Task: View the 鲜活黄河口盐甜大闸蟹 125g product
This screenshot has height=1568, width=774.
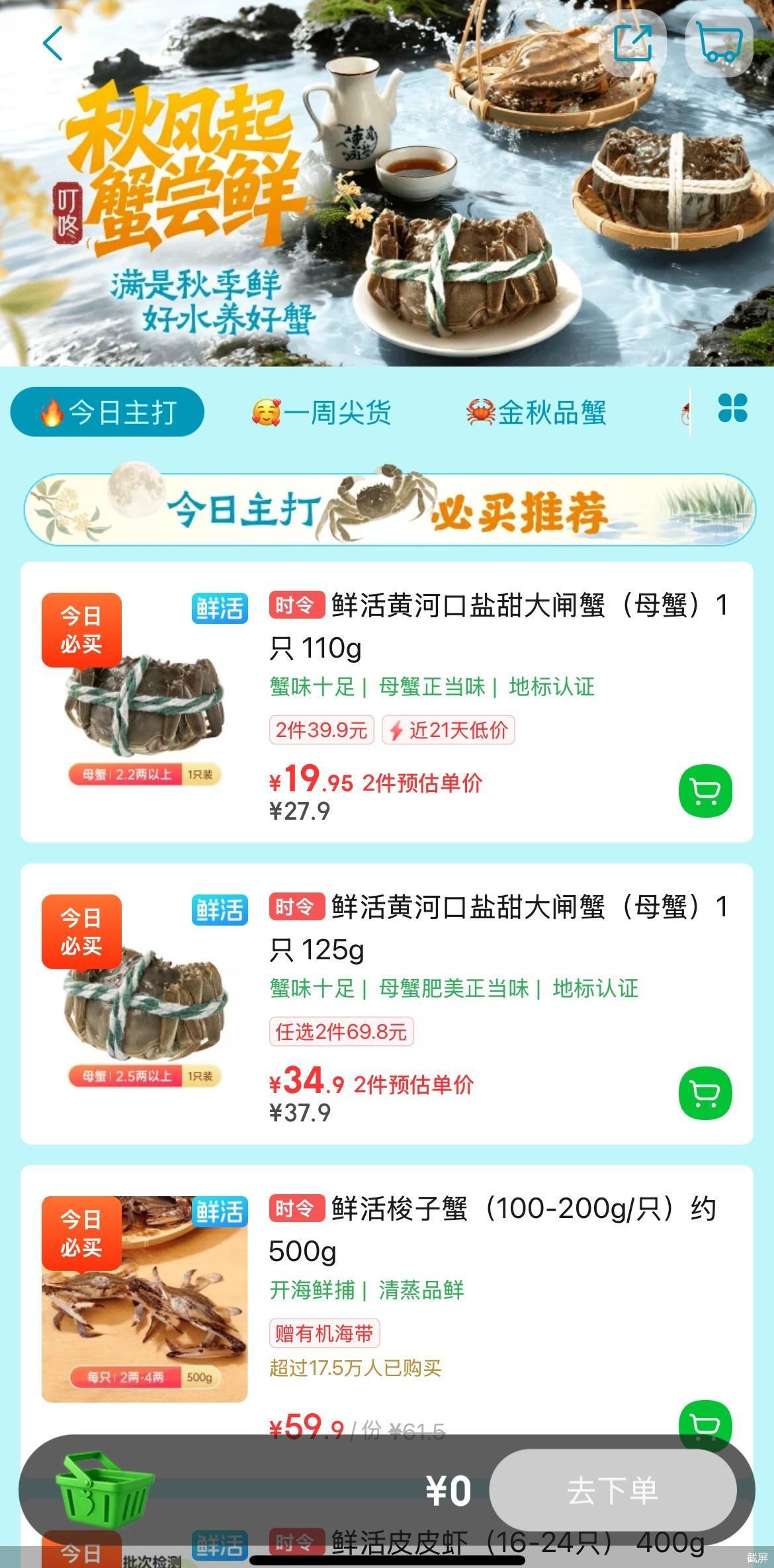Action: (x=496, y=927)
